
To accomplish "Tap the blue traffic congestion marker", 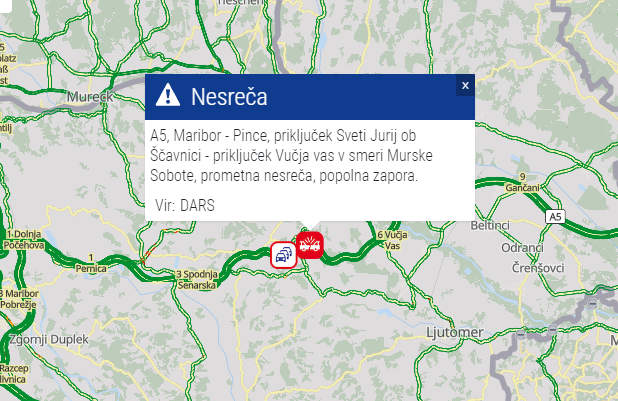I will pos(284,255).
